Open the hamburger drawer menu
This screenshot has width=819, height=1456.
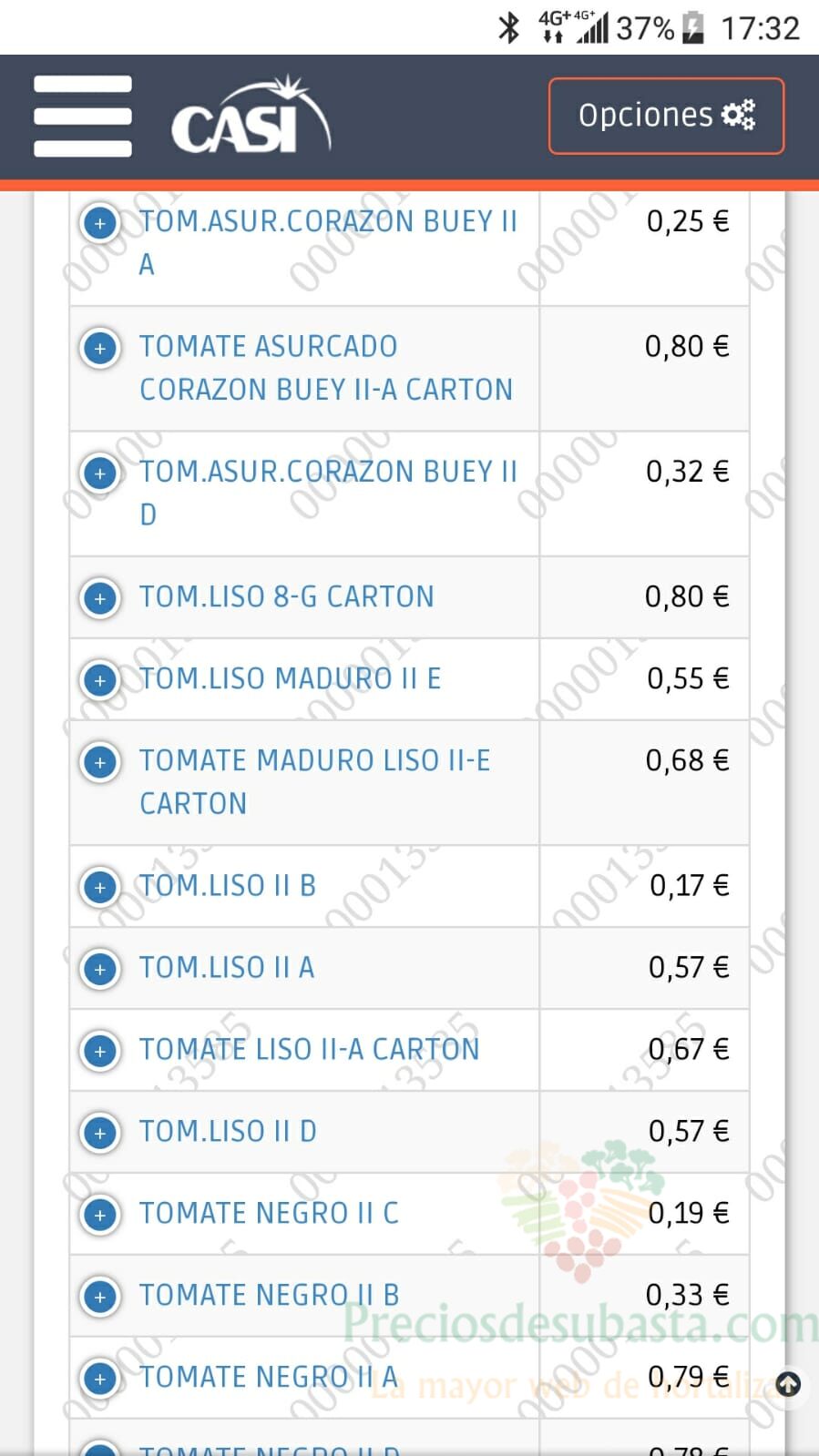pos(83,116)
